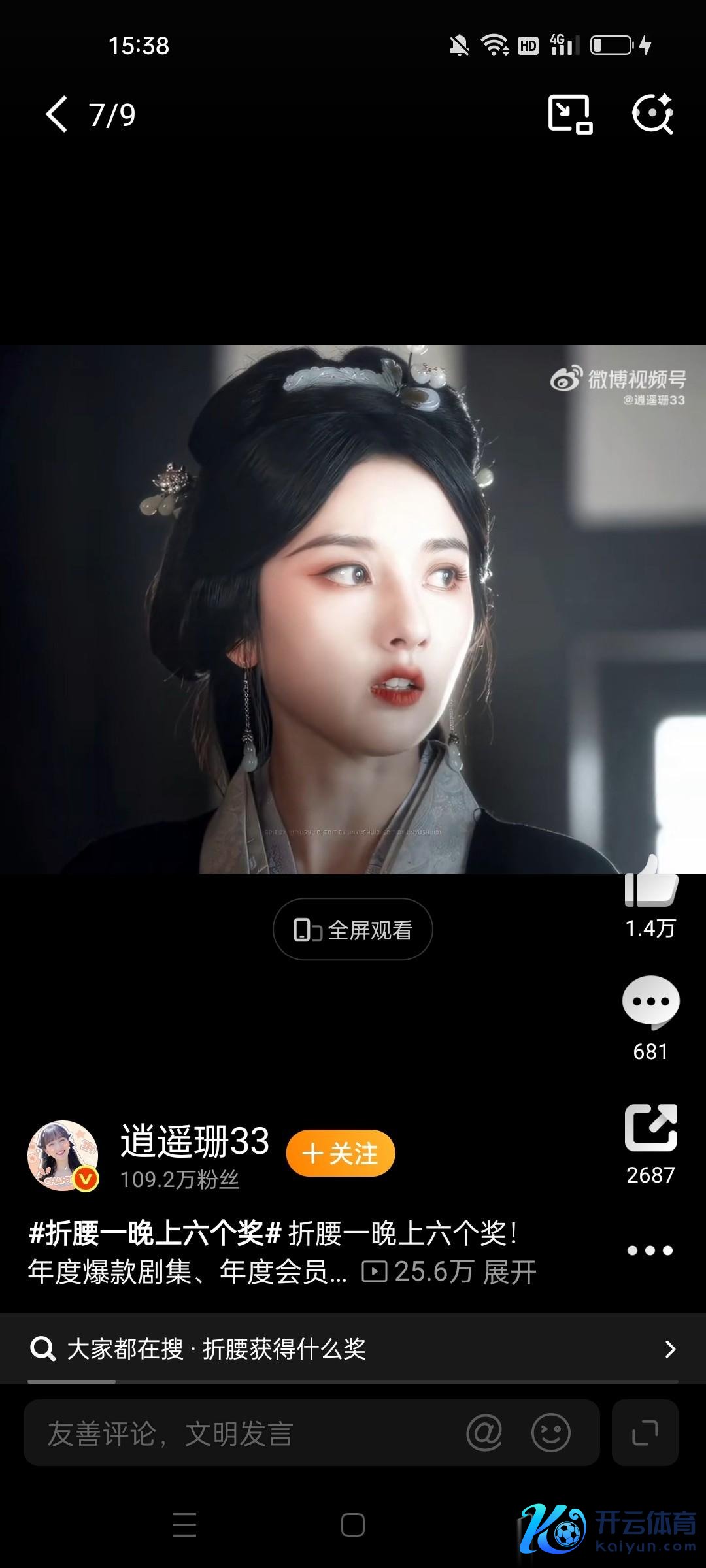Open trending search 折腰获得什么奖
The height and width of the screenshot is (1568, 706).
[353, 1348]
